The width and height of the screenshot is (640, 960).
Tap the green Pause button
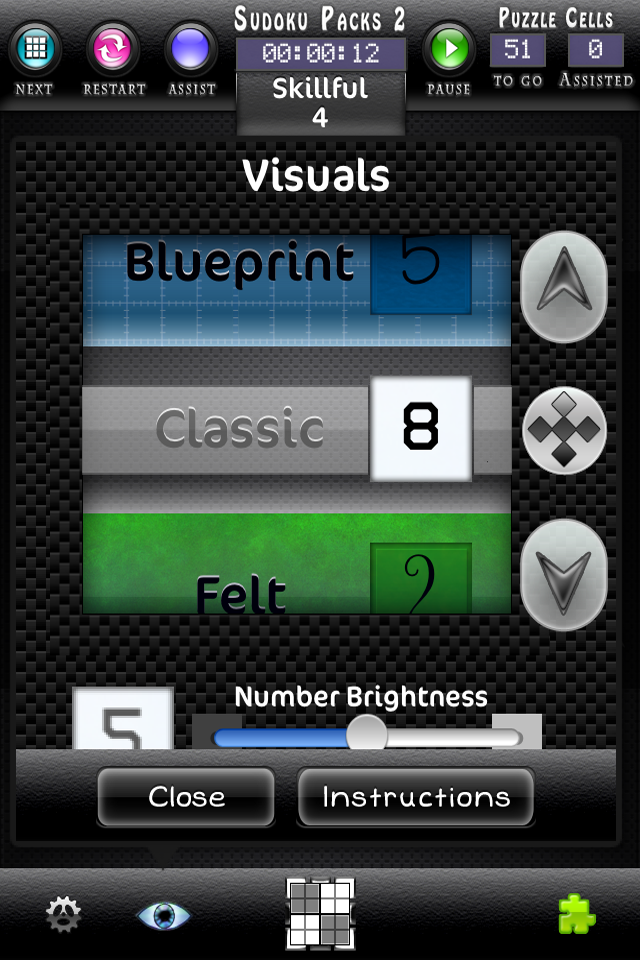448,49
